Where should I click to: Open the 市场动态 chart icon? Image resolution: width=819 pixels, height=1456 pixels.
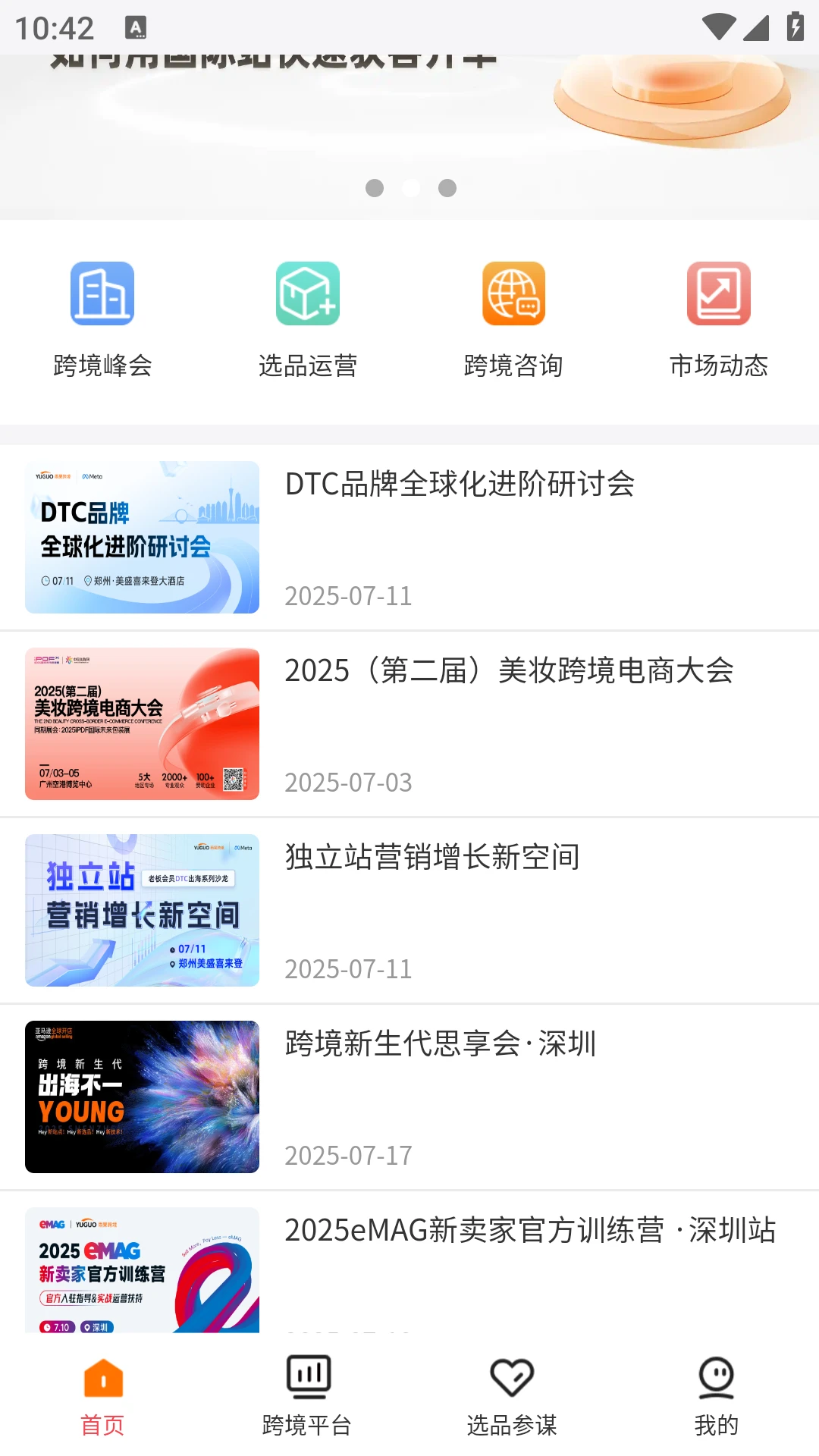point(717,294)
